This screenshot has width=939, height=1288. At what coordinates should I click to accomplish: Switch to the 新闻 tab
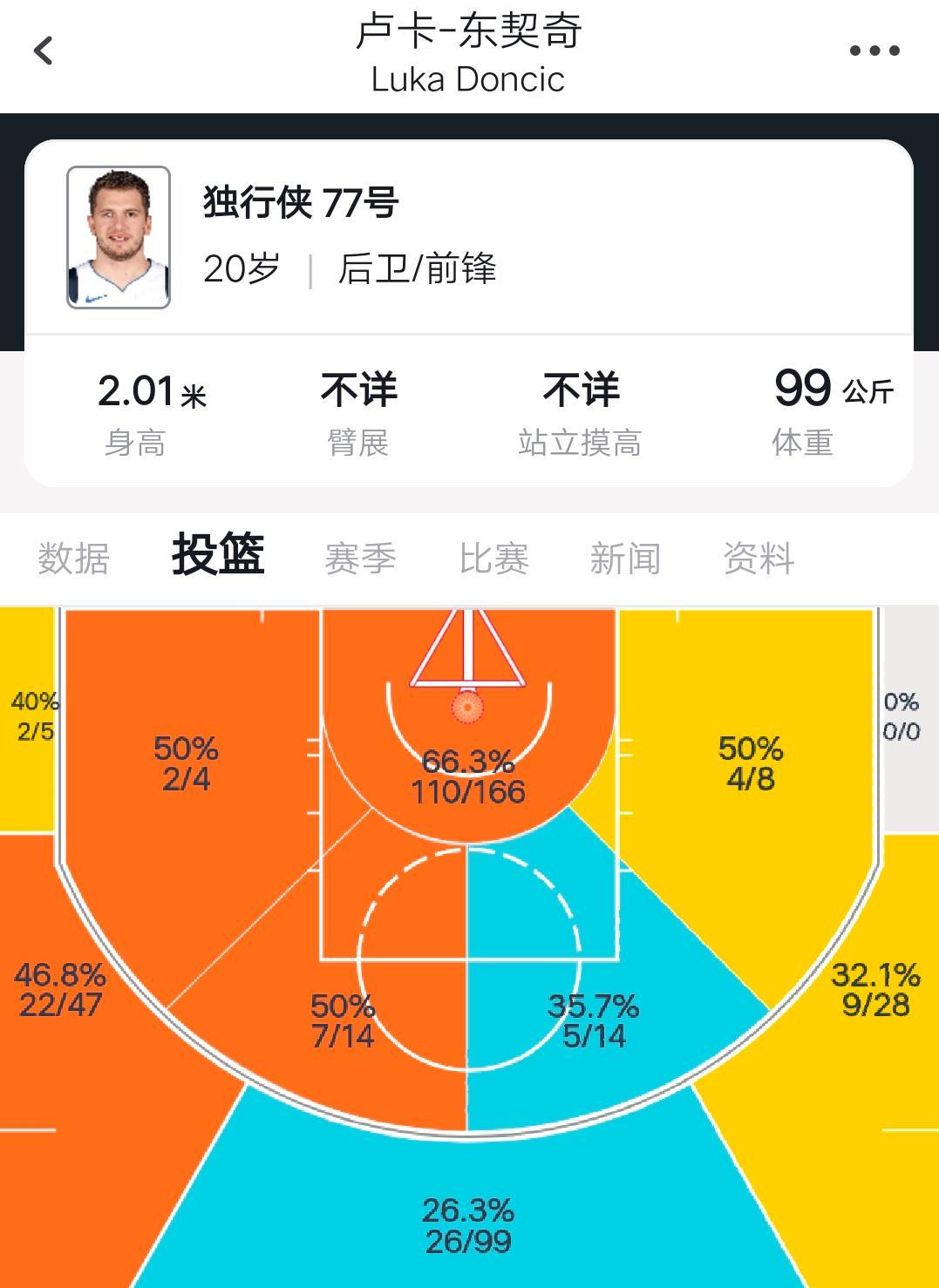pyautogui.click(x=625, y=558)
